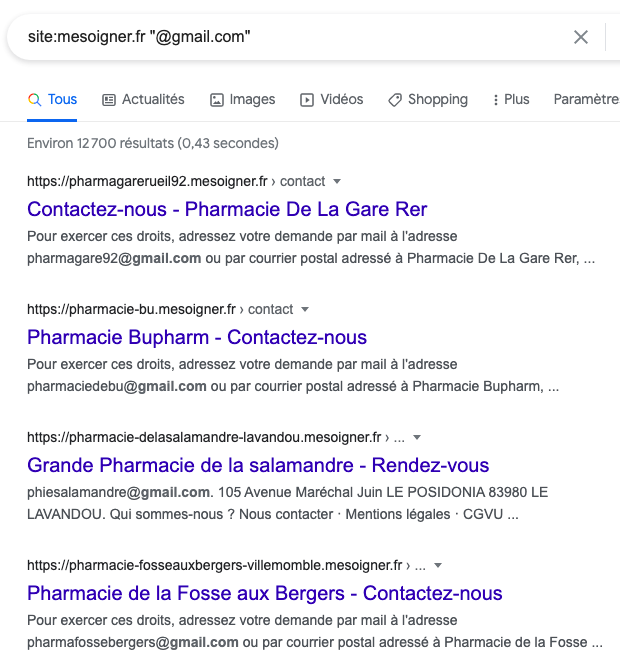
Task: Clear the search query with the X
Action: (581, 37)
